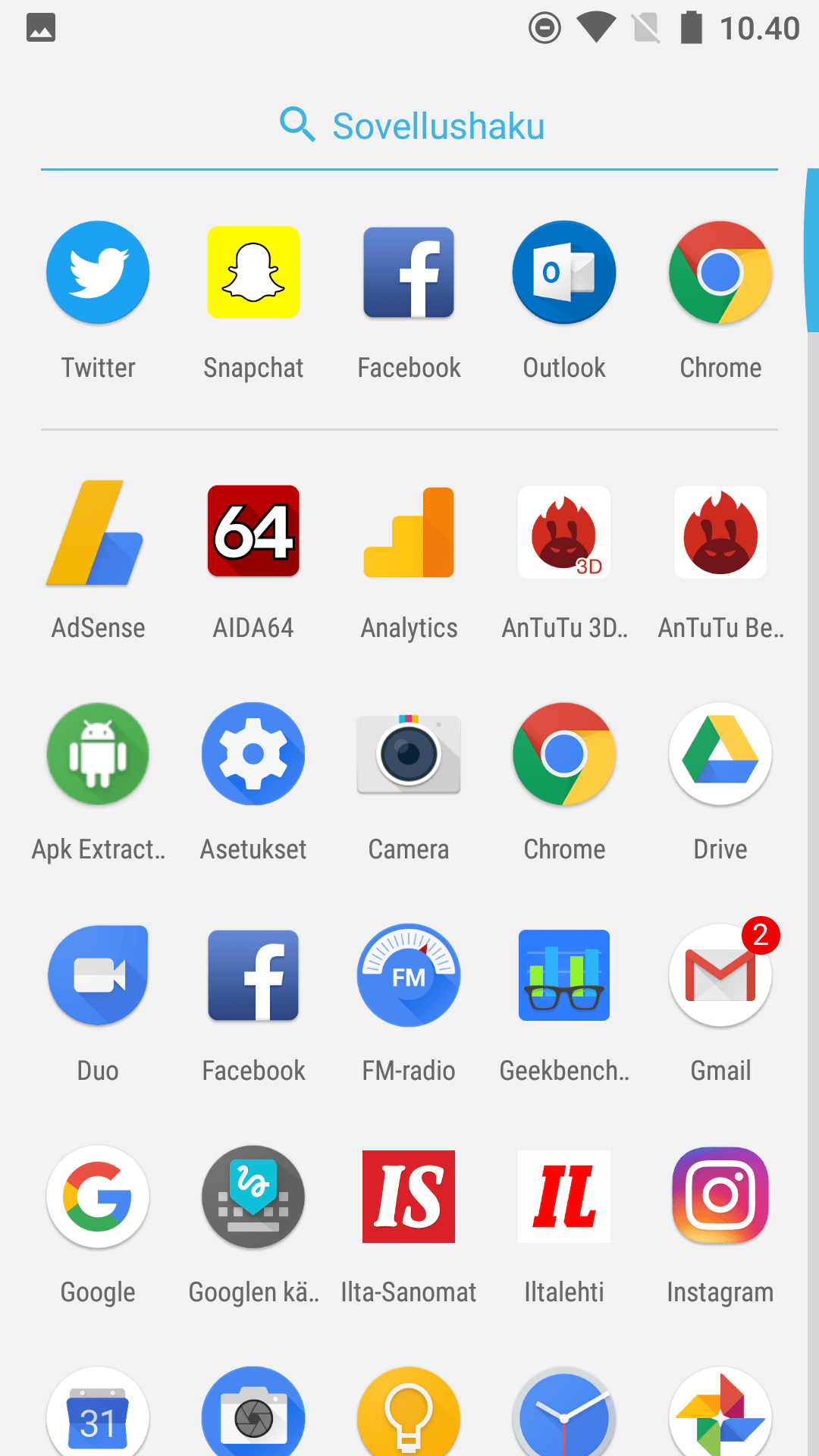Start the Analytics app

coord(409,532)
